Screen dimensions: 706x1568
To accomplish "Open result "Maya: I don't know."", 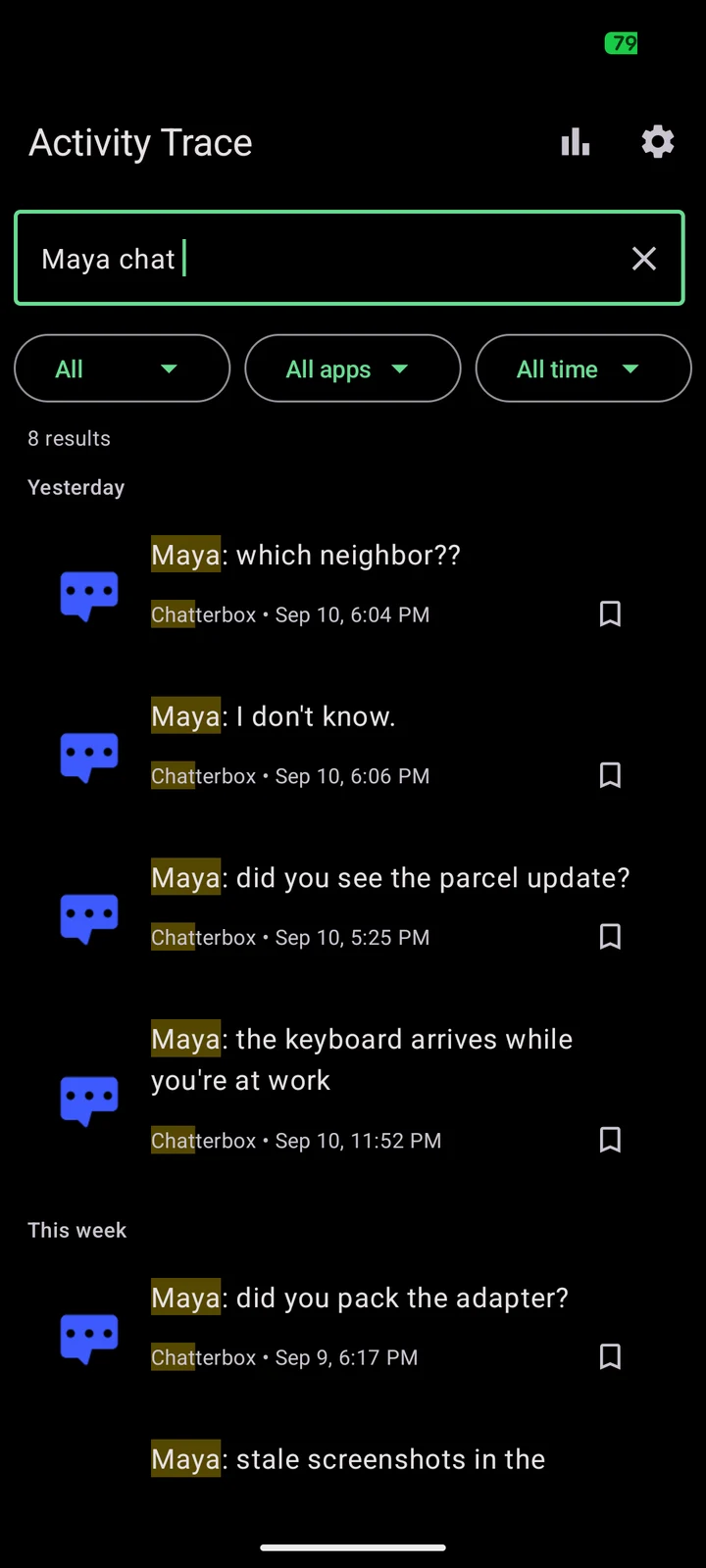I will [353, 746].
